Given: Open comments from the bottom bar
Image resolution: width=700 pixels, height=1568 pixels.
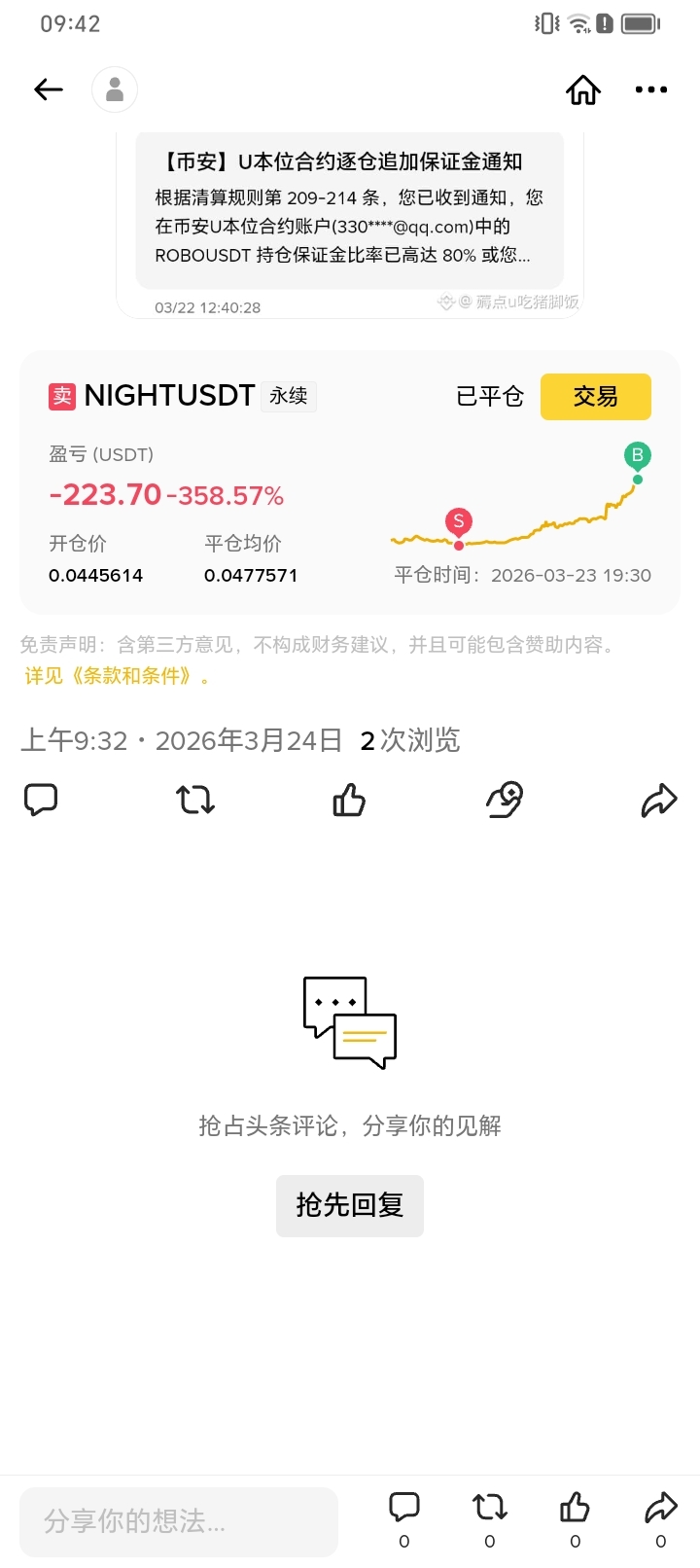Looking at the screenshot, I should point(404,1509).
